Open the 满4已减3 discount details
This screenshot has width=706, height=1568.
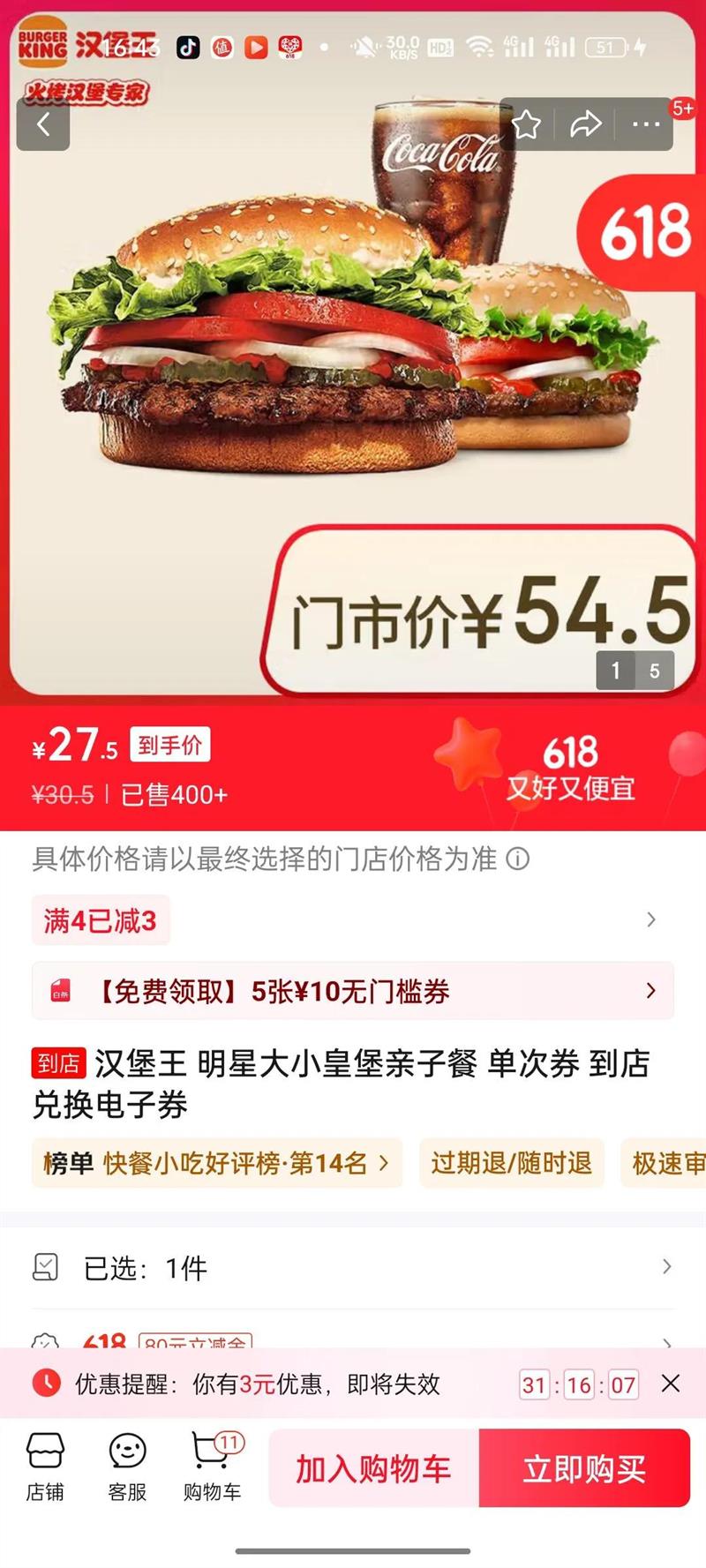pos(351,920)
